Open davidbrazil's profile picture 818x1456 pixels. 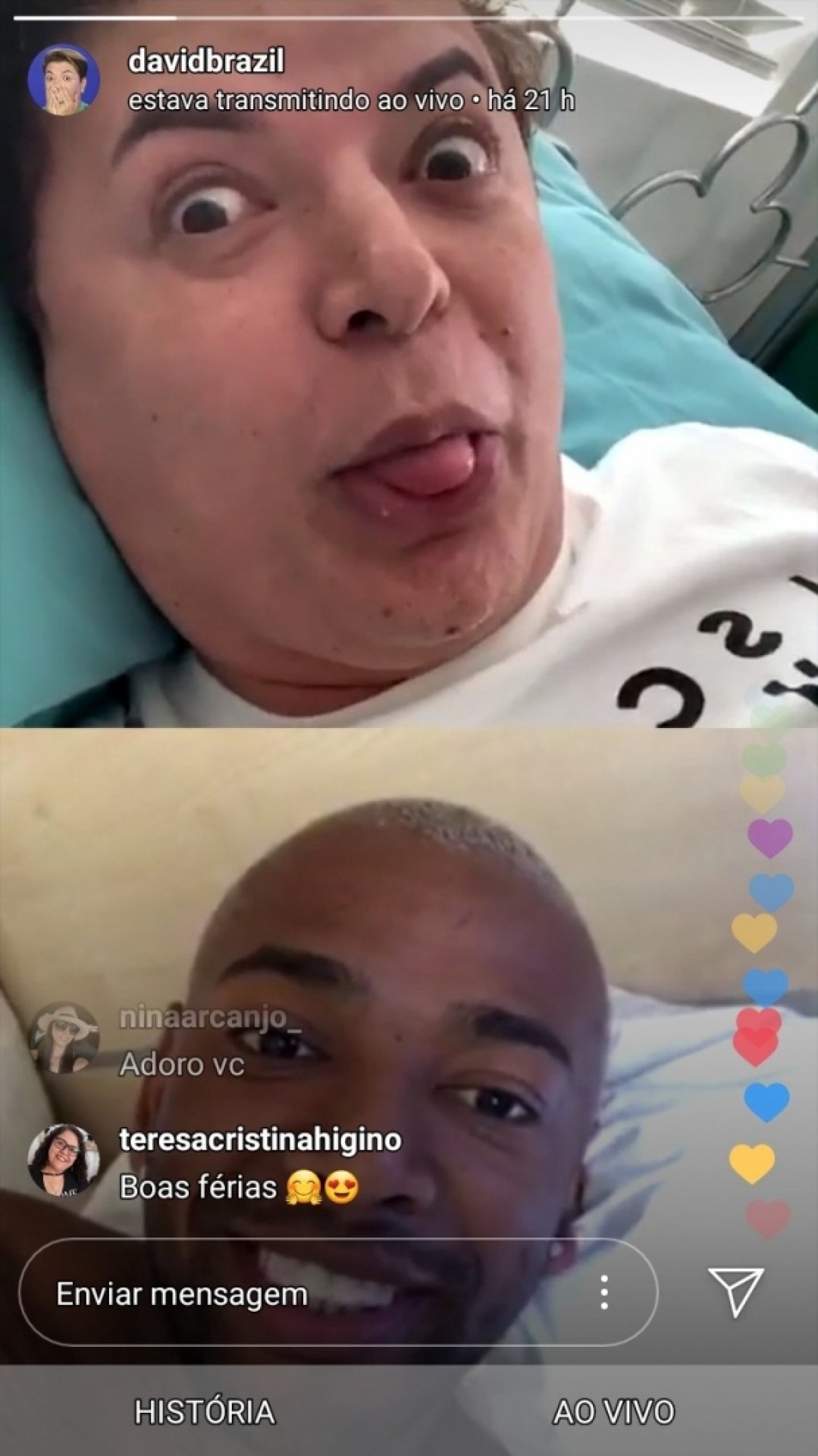pos(64,80)
